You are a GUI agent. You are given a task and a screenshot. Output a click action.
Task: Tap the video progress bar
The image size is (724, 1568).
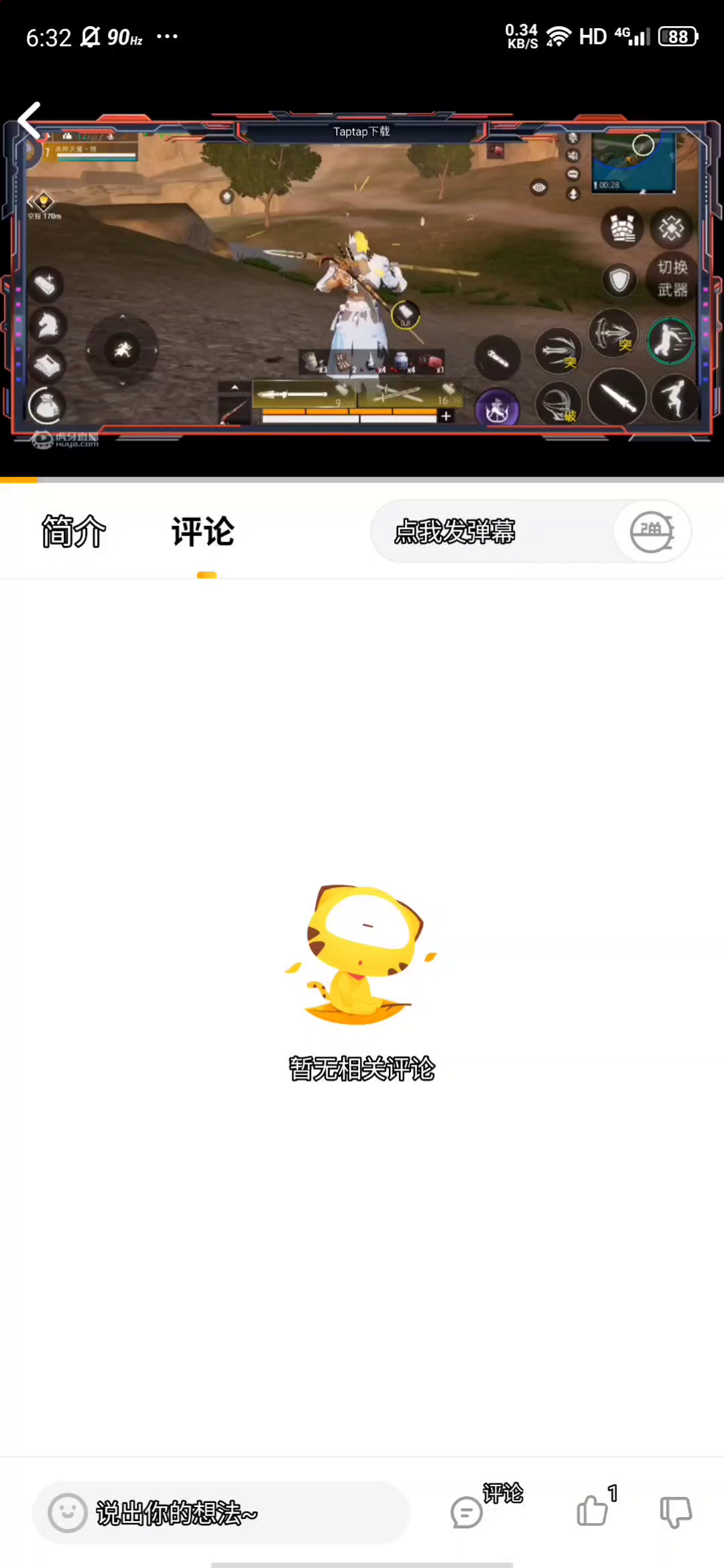(362, 480)
